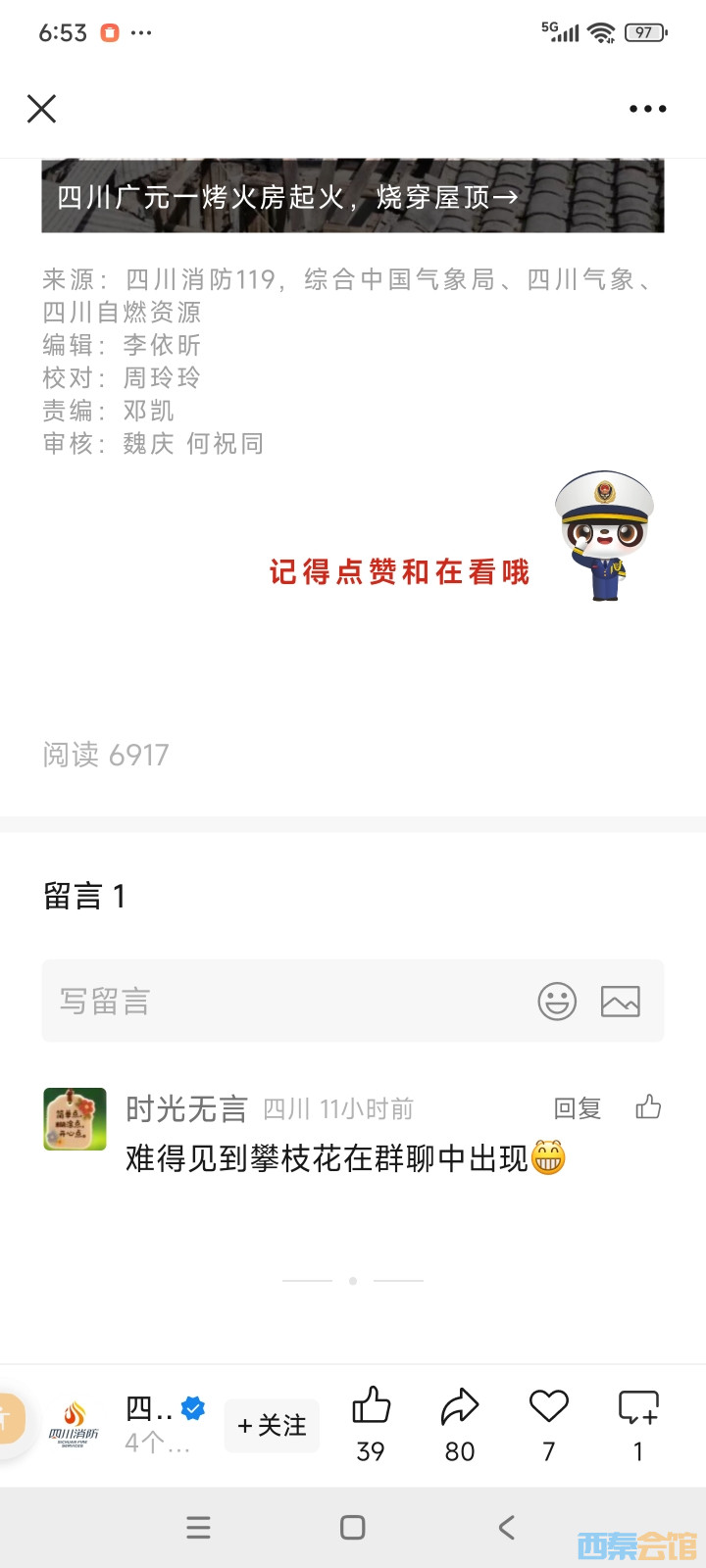Go back using the system back button
Viewport: 706px width, 1568px height.
coord(506,1527)
